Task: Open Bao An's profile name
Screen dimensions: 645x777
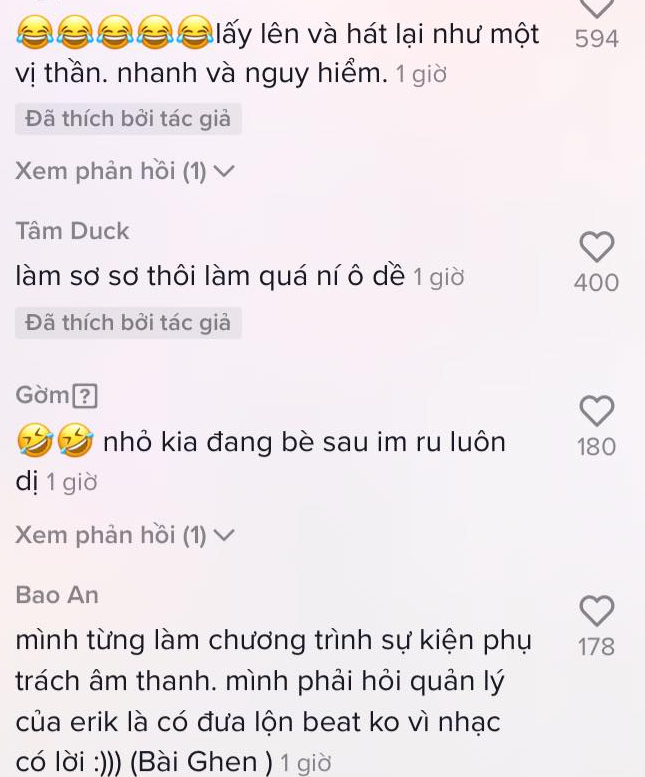Action: tap(57, 595)
